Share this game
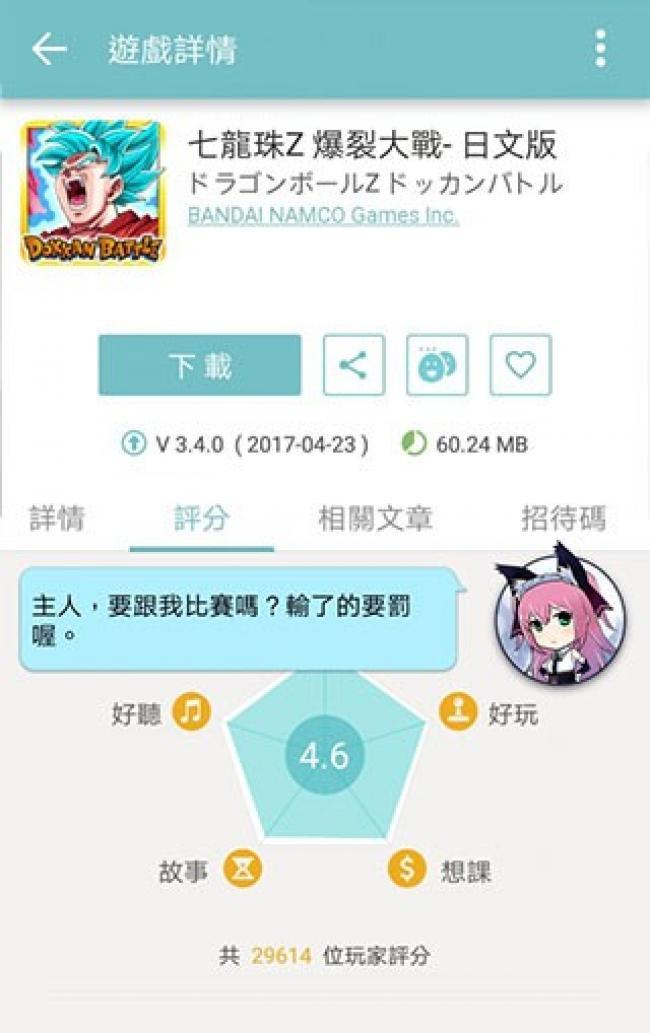This screenshot has height=1033, width=650. coord(354,365)
